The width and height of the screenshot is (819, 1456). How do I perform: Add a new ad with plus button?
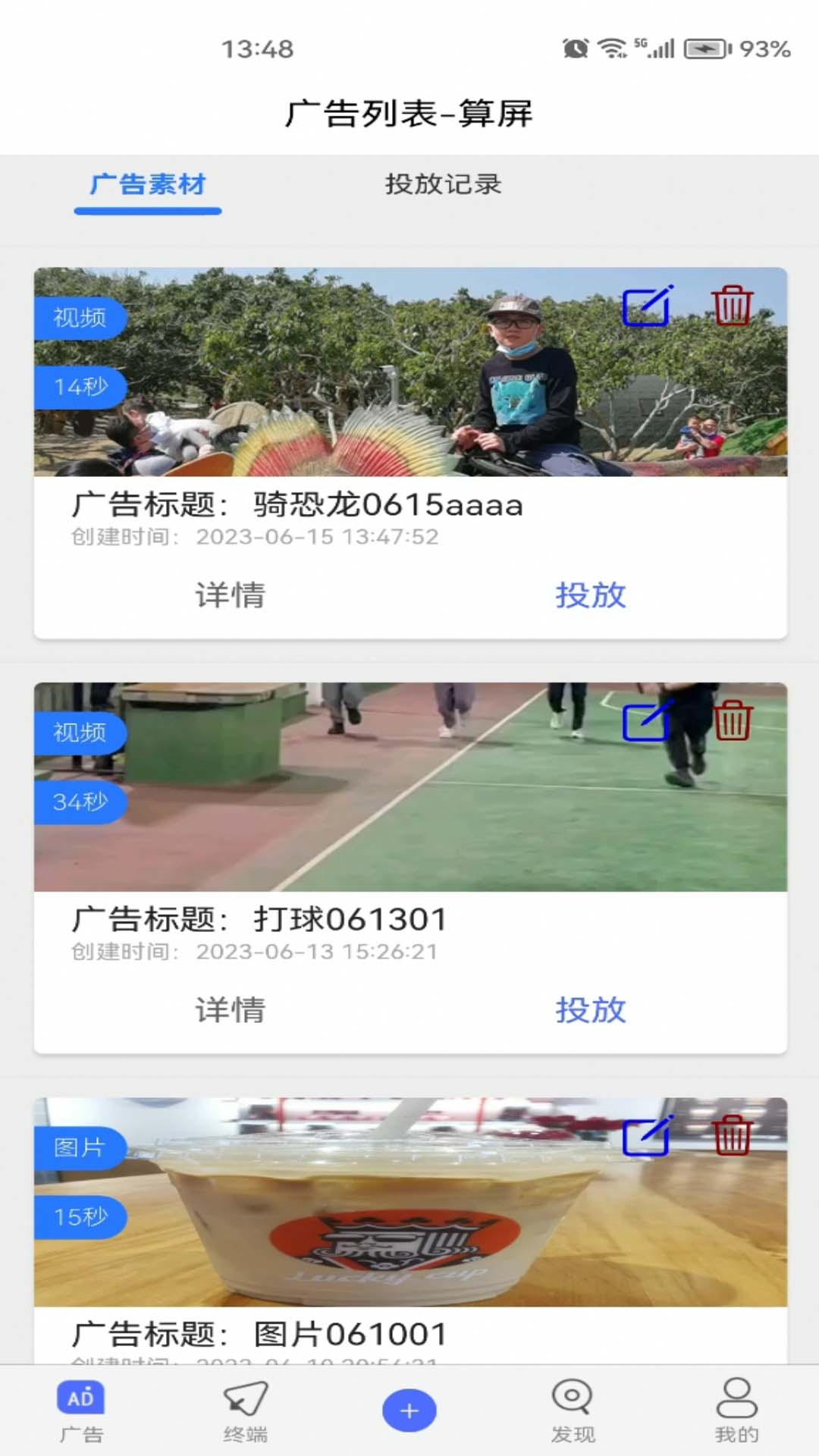[409, 1410]
